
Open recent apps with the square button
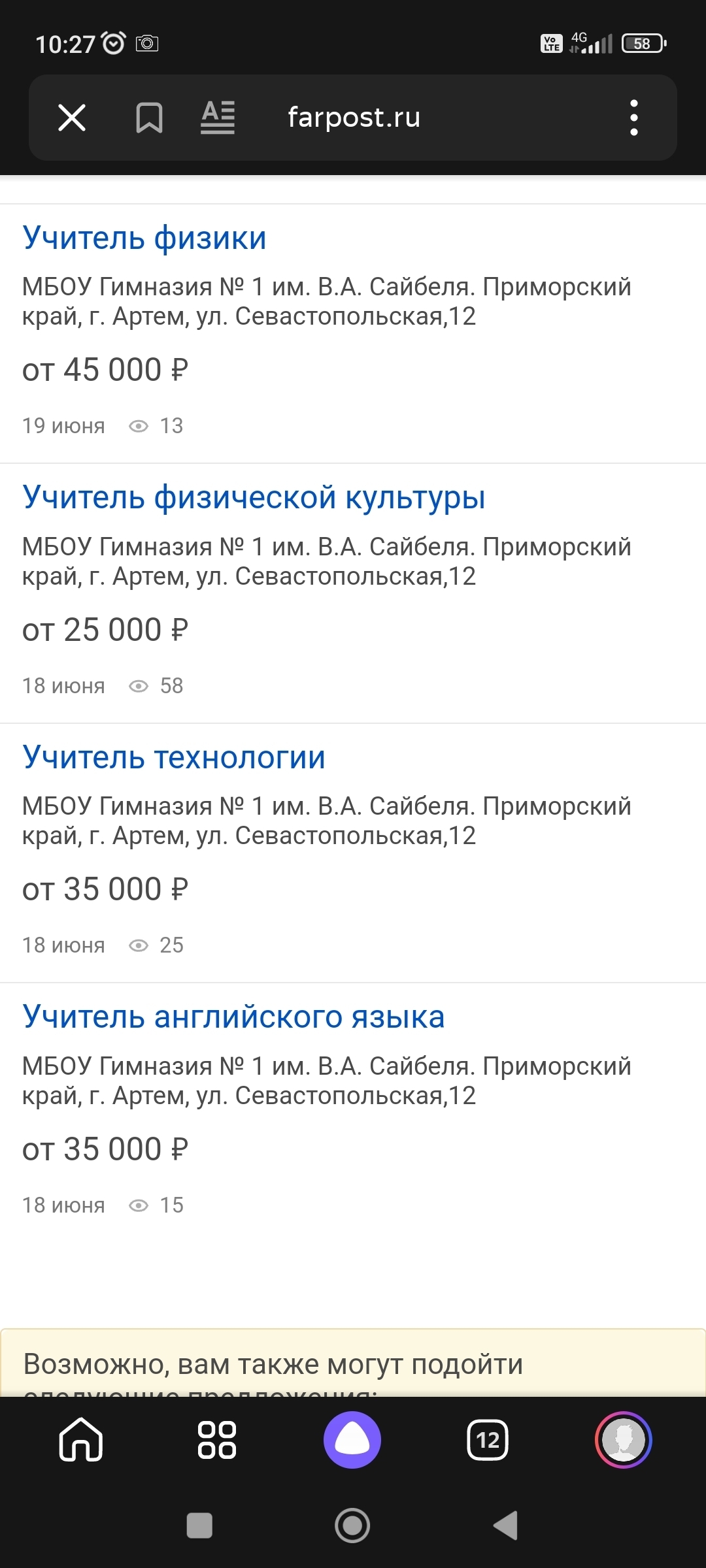[199, 1526]
